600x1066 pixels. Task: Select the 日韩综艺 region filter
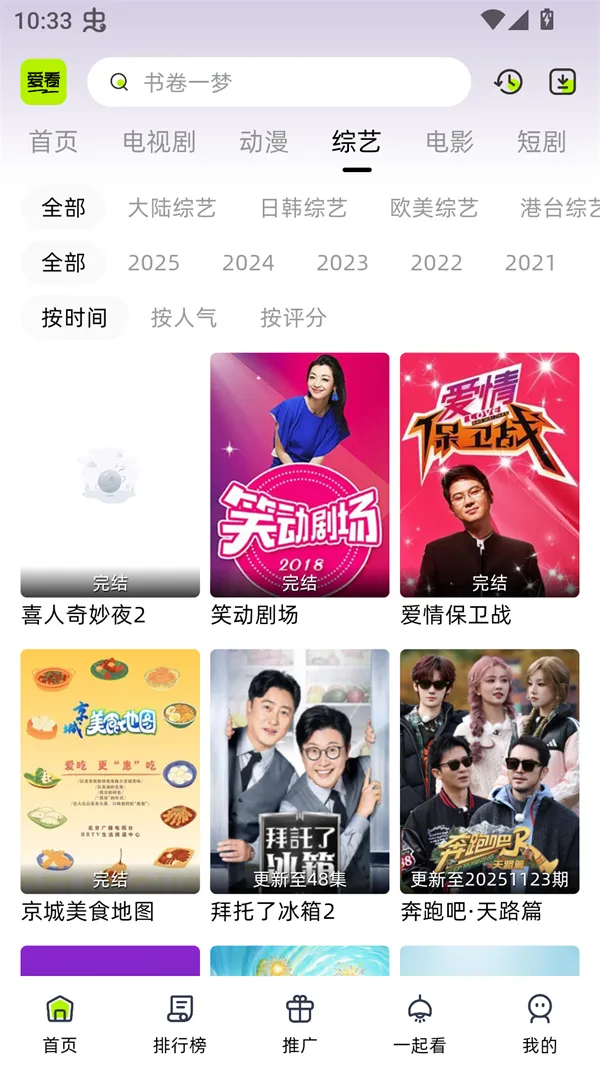303,208
